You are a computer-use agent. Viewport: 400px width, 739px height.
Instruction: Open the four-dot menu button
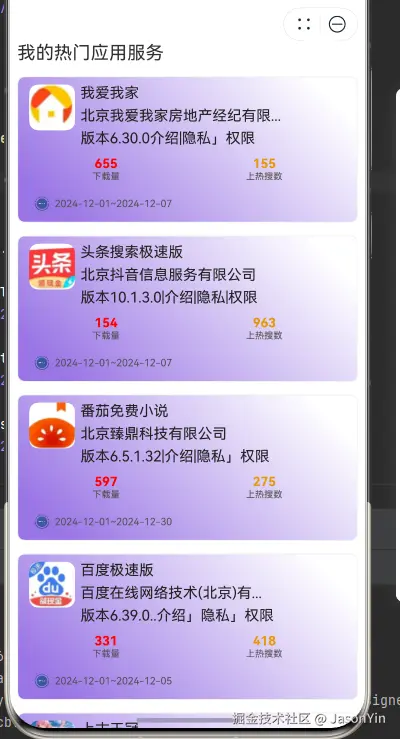tap(304, 24)
